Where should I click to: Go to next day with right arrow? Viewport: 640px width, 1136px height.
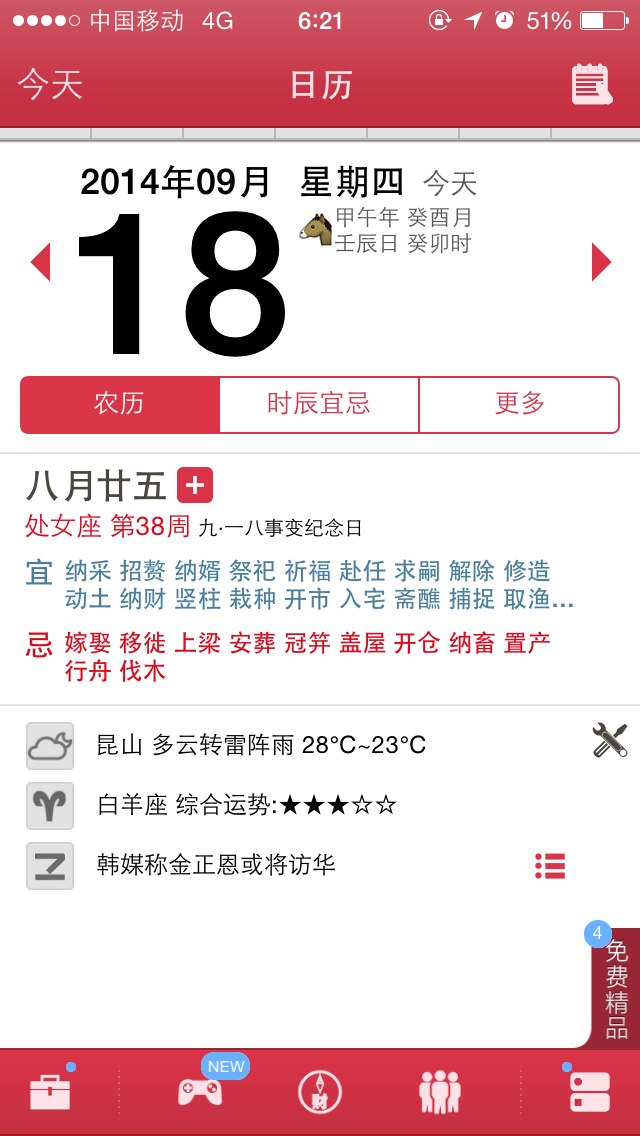coord(601,262)
